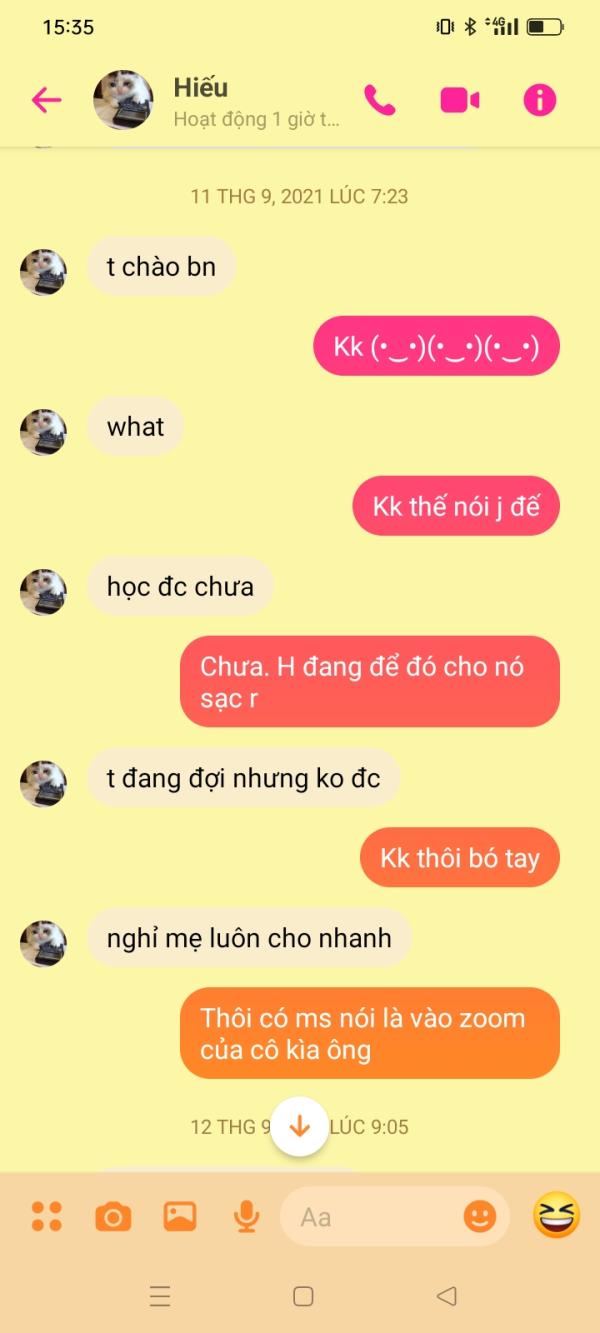Start a voice call with Hiếu
Screen dimensions: 600x1333
(x=380, y=99)
